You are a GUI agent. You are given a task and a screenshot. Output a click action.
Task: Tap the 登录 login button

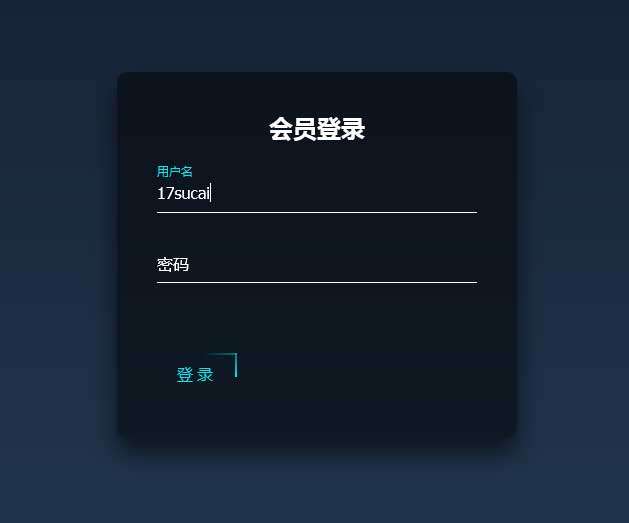click(196, 375)
